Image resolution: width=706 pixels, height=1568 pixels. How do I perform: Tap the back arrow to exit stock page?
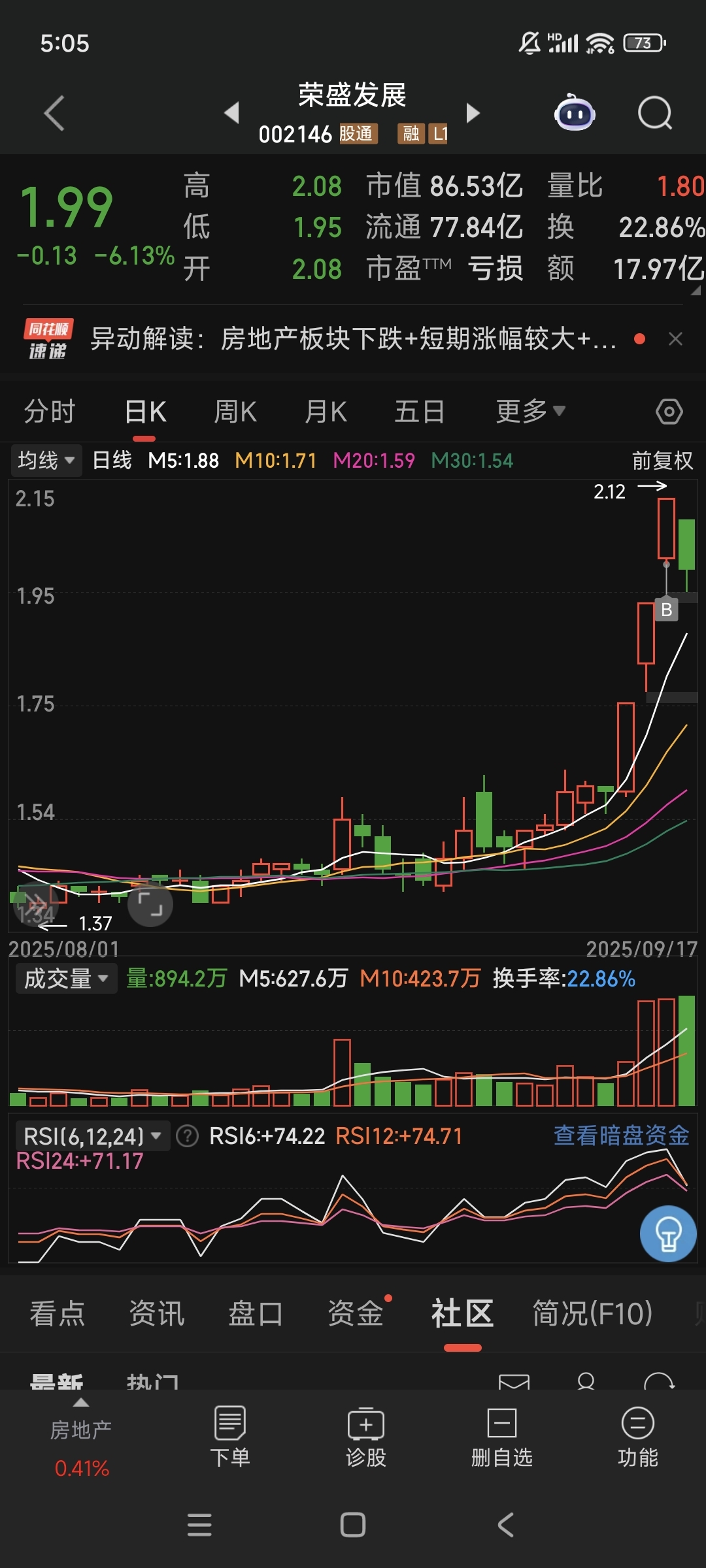click(x=54, y=112)
